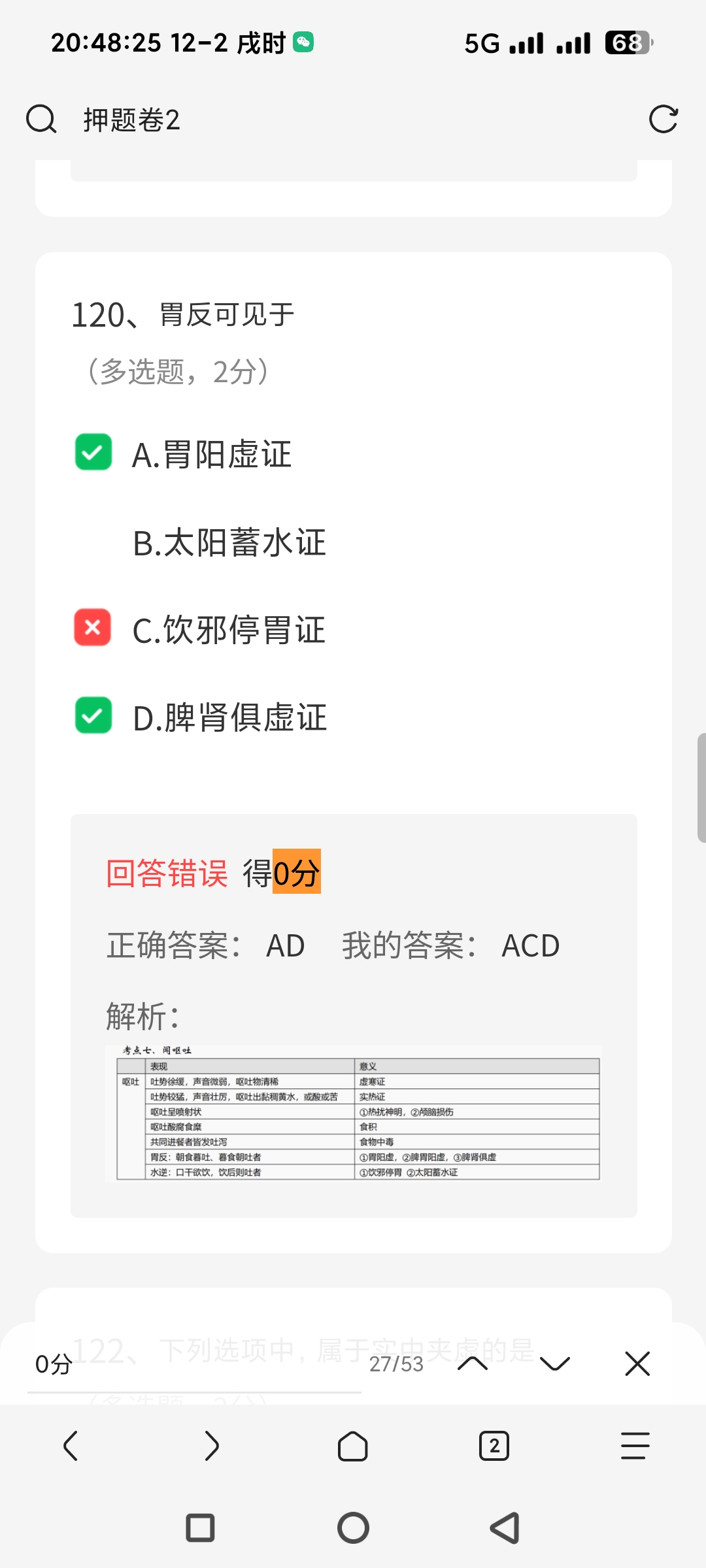Reload the page with the refresh icon
The width and height of the screenshot is (706, 1568).
pyautogui.click(x=663, y=120)
